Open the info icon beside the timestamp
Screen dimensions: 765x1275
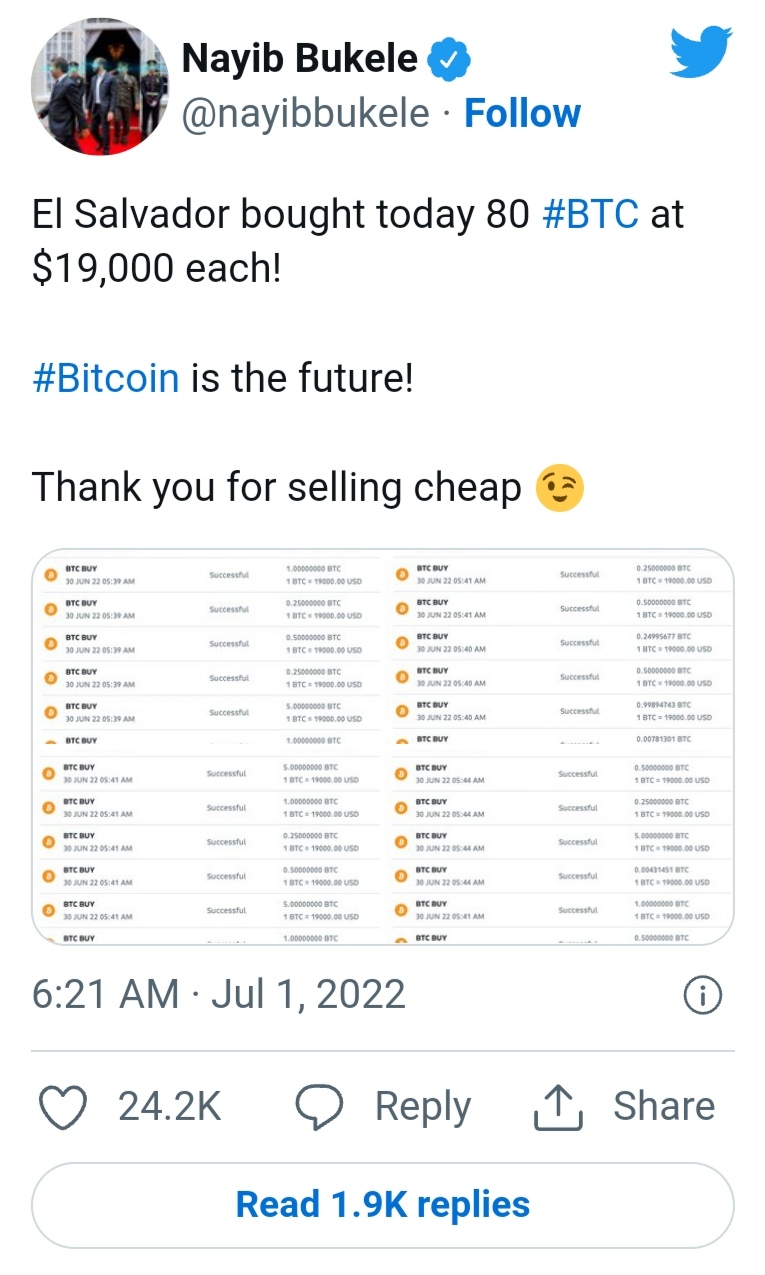click(703, 995)
